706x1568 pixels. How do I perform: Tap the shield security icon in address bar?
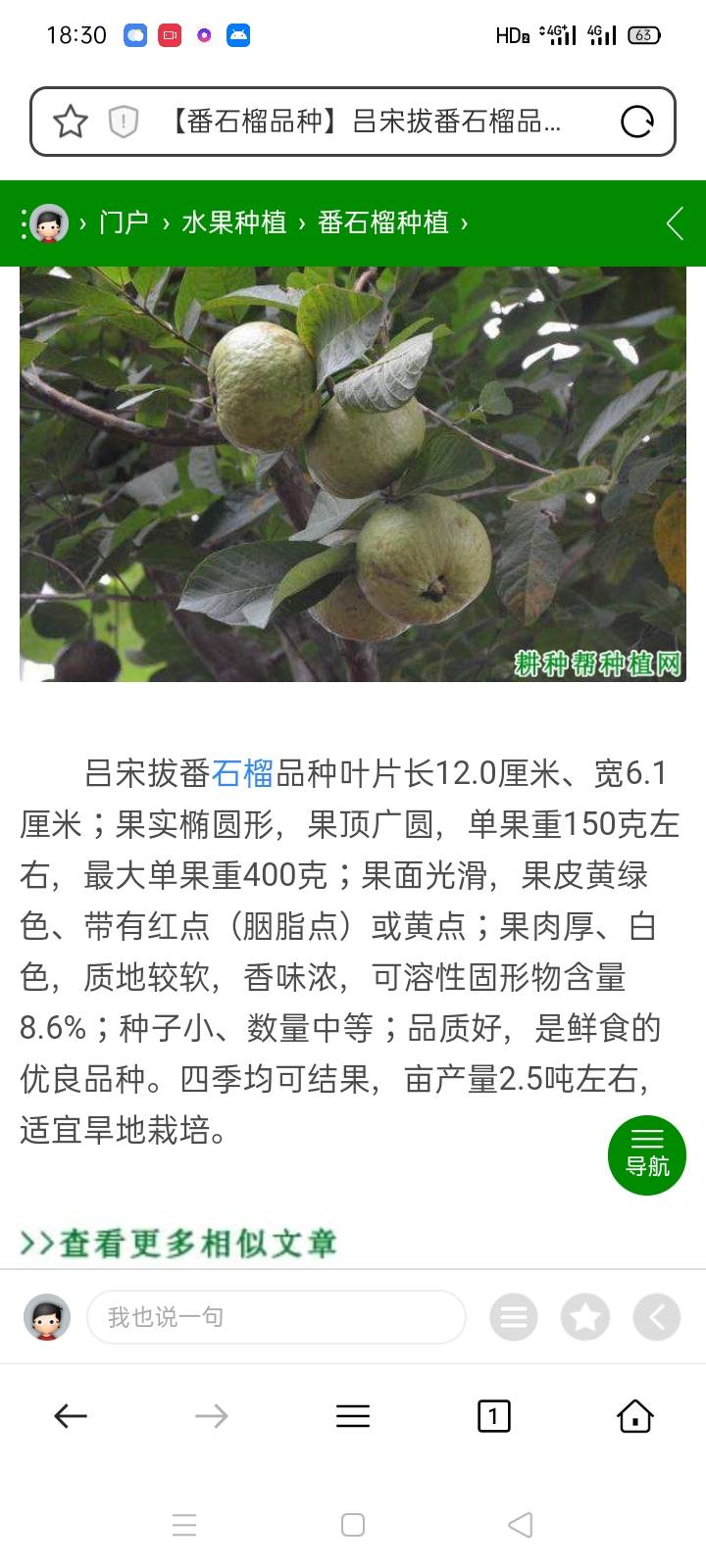pyautogui.click(x=123, y=122)
